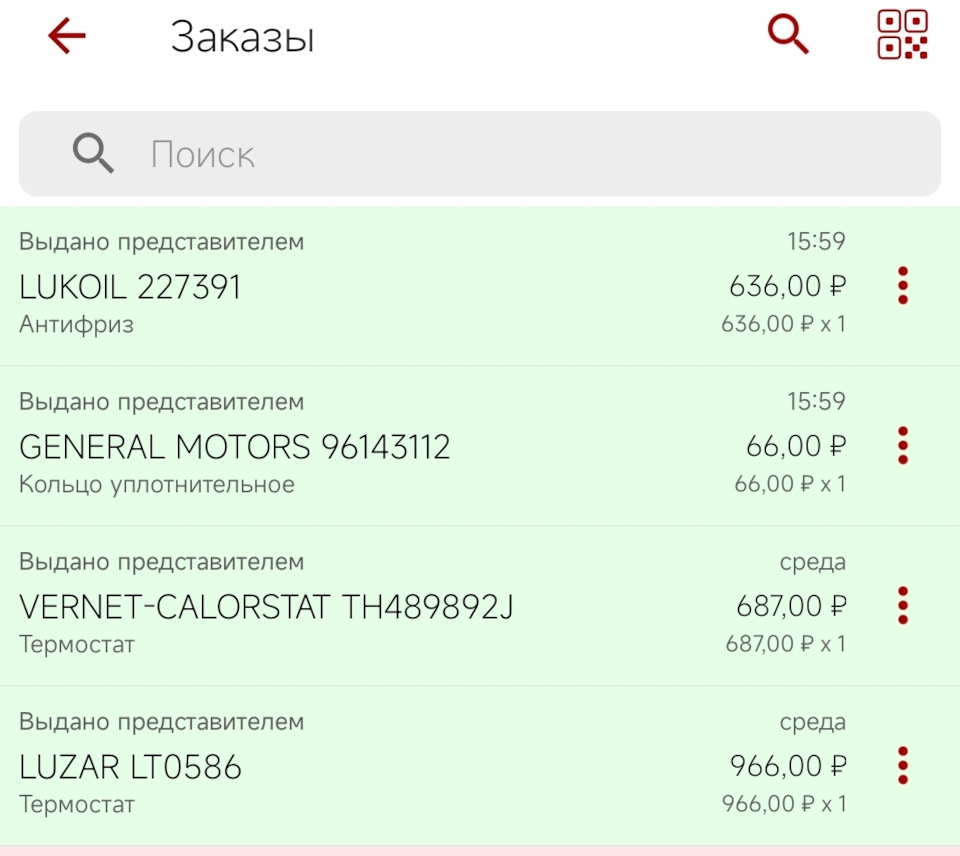Show the GENERAL MOTORS 96143112 overflow menu

[903, 445]
